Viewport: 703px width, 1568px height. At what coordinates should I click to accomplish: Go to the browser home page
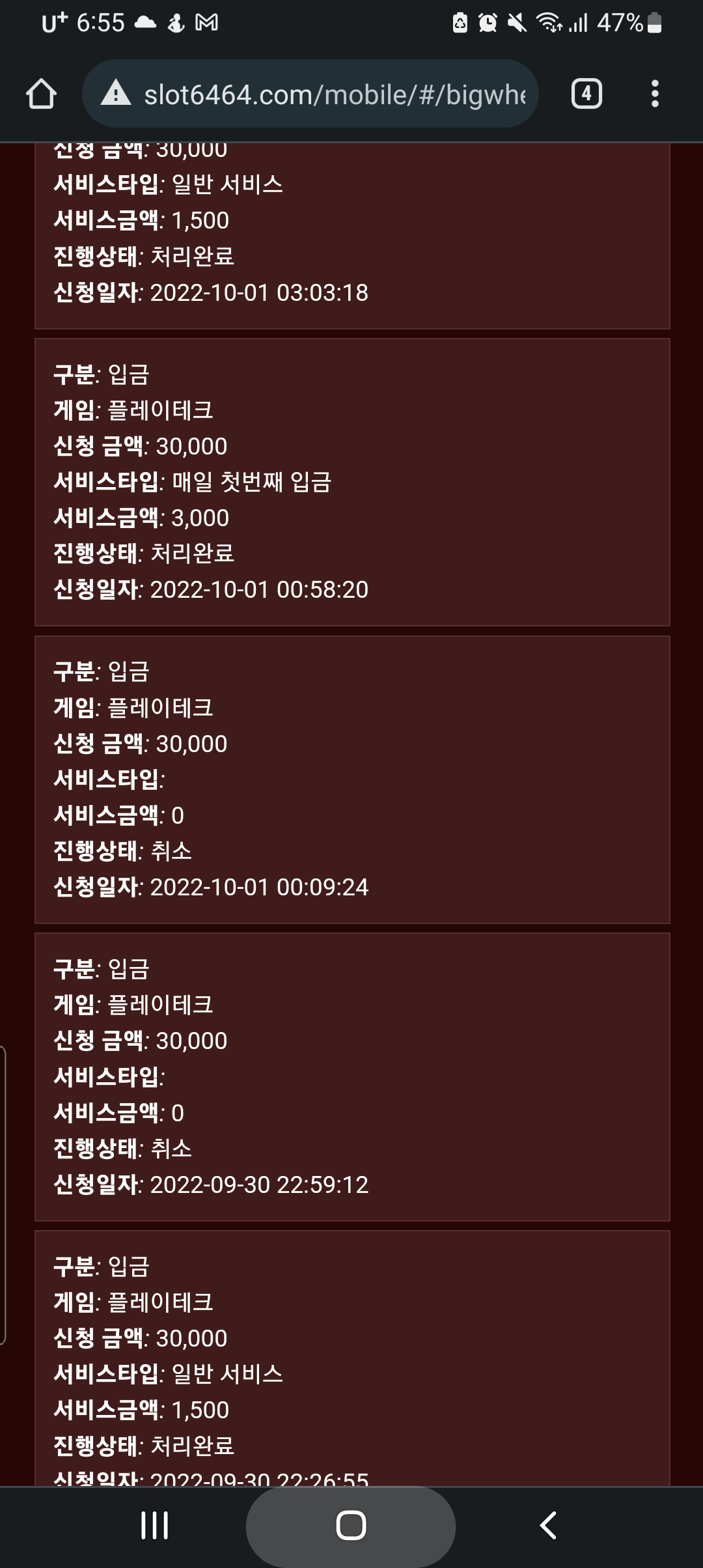coord(41,94)
